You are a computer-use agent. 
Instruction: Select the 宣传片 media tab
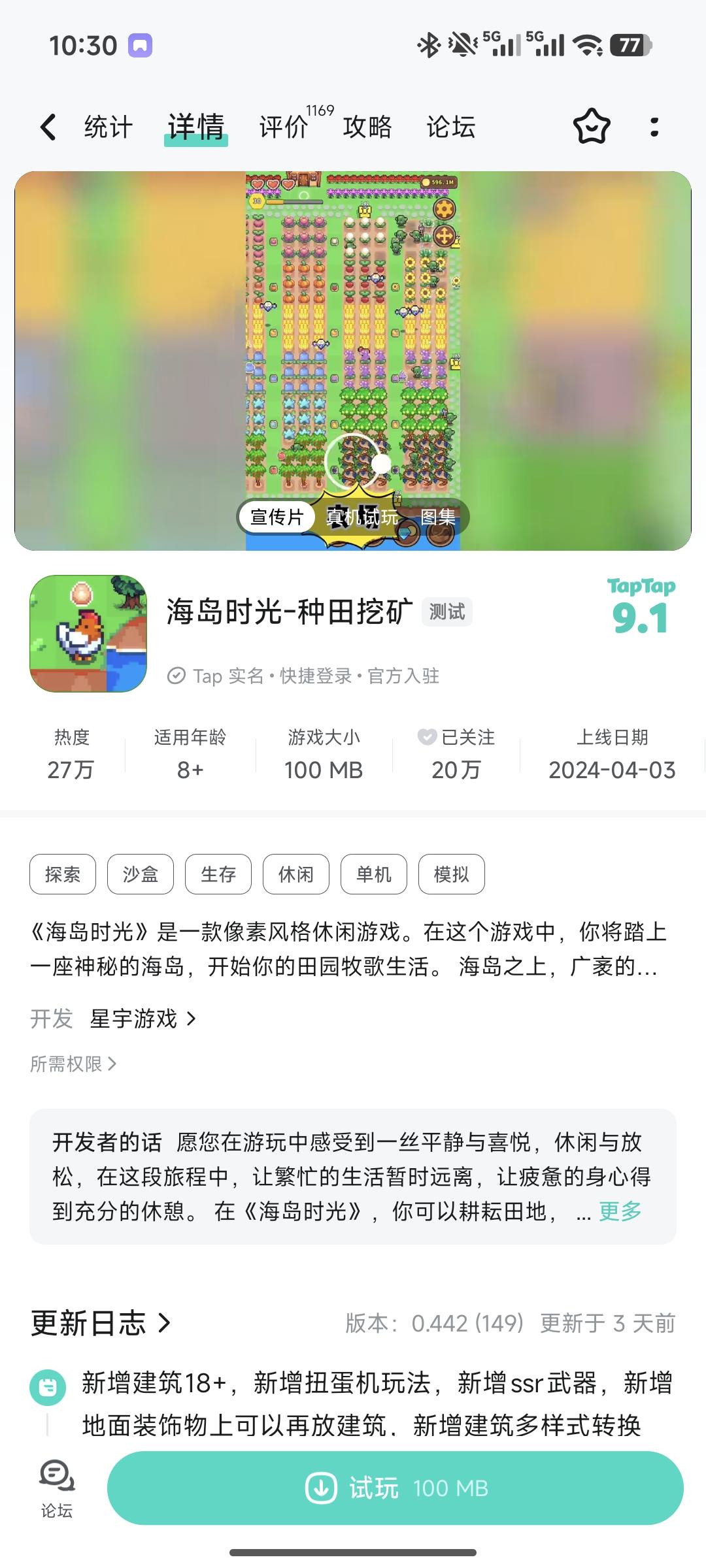pos(277,516)
